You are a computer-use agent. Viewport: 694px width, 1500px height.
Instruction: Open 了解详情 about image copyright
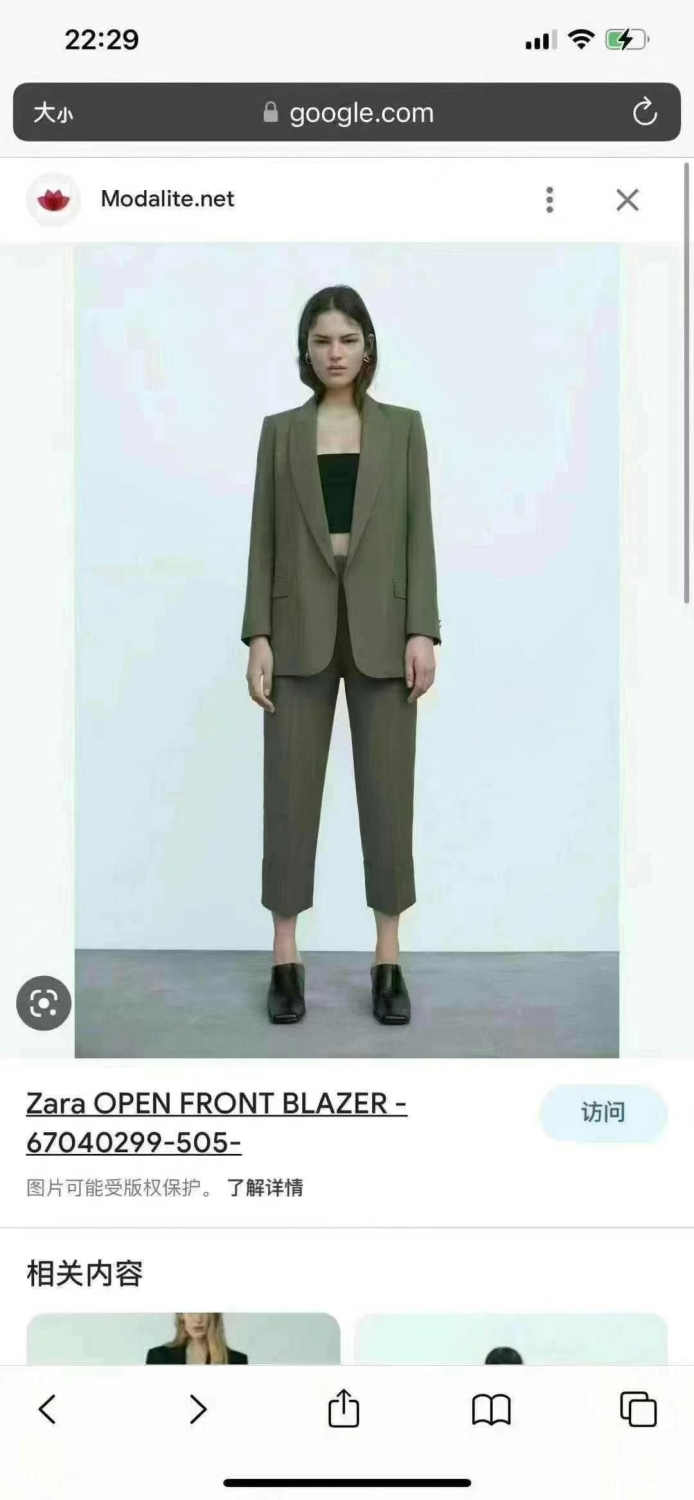pyautogui.click(x=264, y=1188)
